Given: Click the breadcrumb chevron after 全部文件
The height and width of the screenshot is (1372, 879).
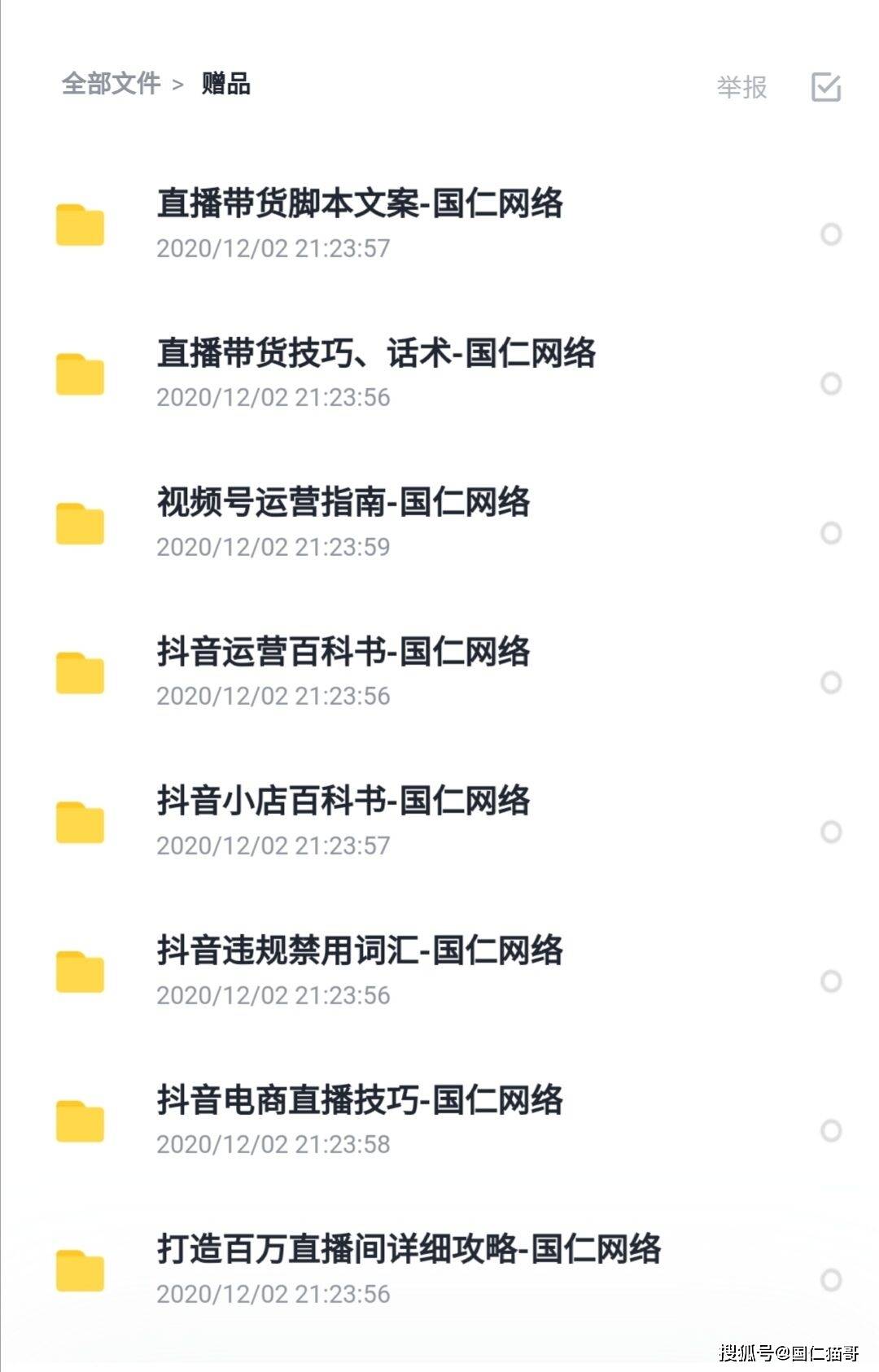Looking at the screenshot, I should [x=177, y=84].
